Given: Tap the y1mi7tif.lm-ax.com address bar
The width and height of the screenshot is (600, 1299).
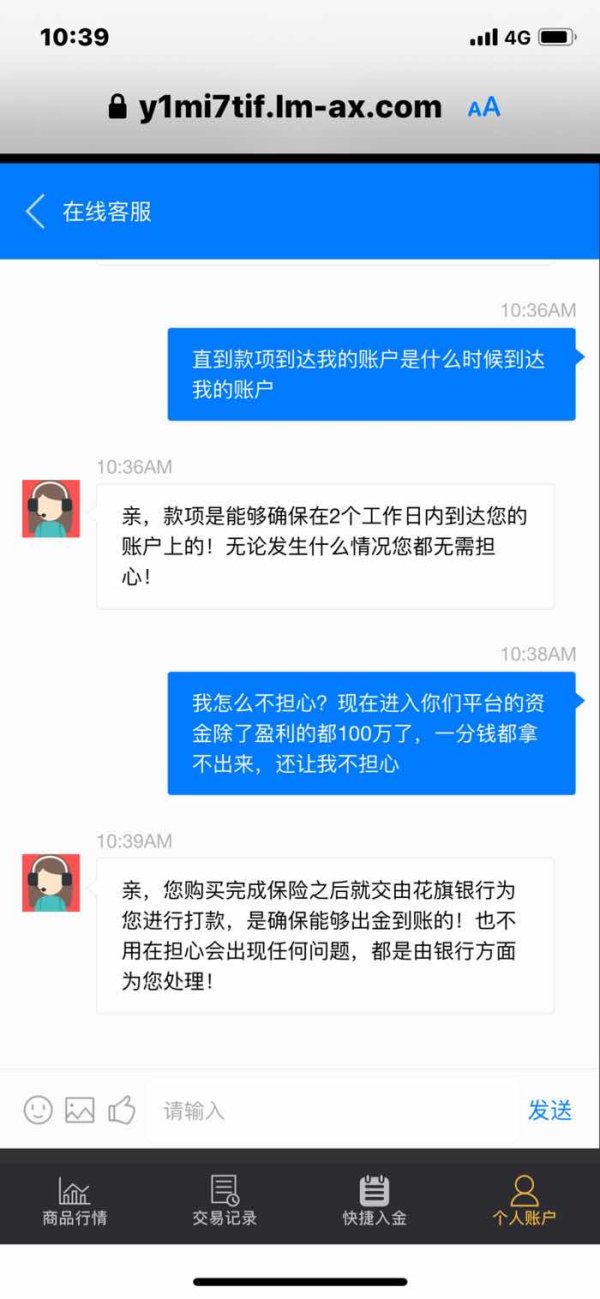Looking at the screenshot, I should click(x=275, y=107).
